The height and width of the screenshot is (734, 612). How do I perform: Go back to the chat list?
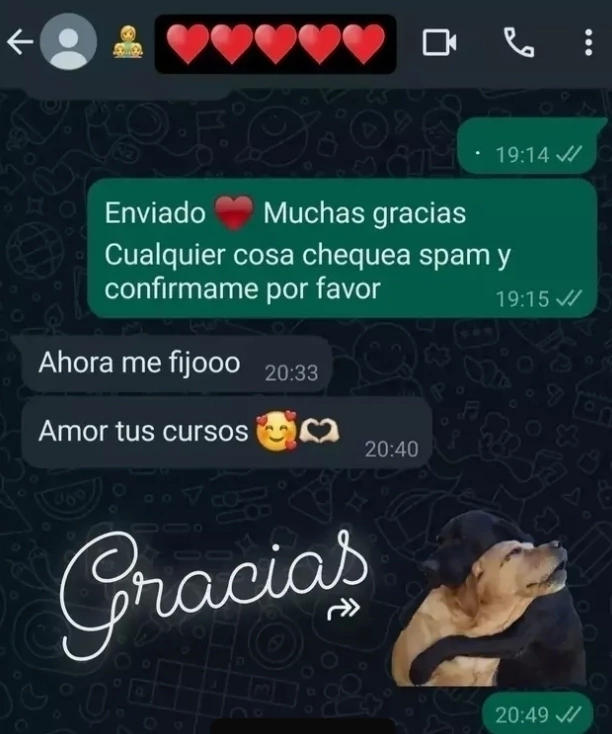pos(20,42)
